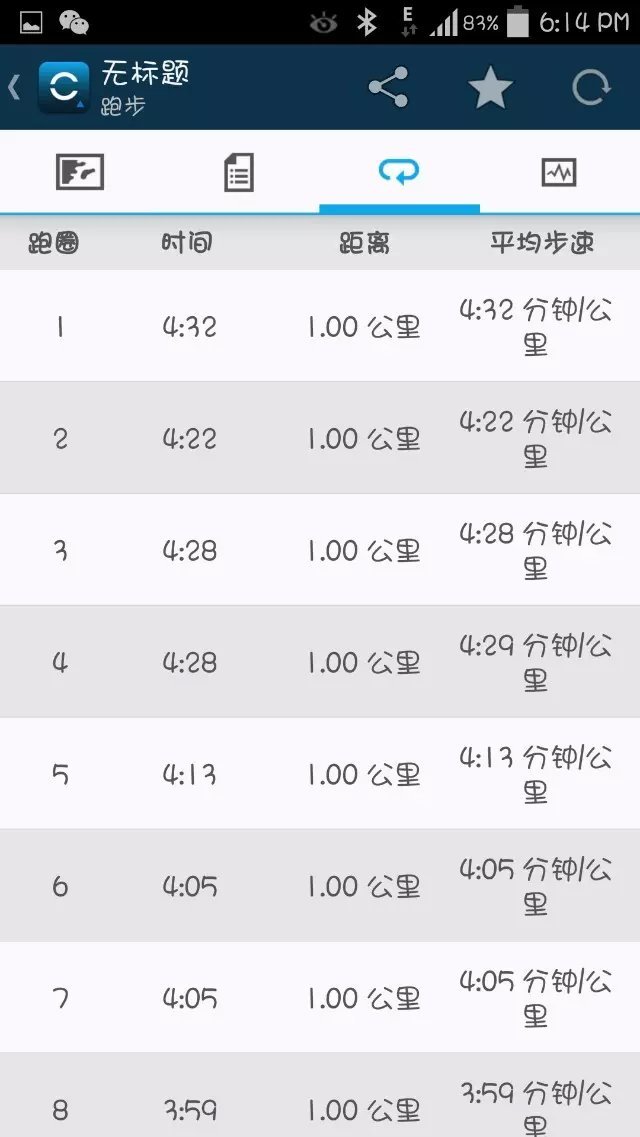Refresh the activity data

coord(591,88)
